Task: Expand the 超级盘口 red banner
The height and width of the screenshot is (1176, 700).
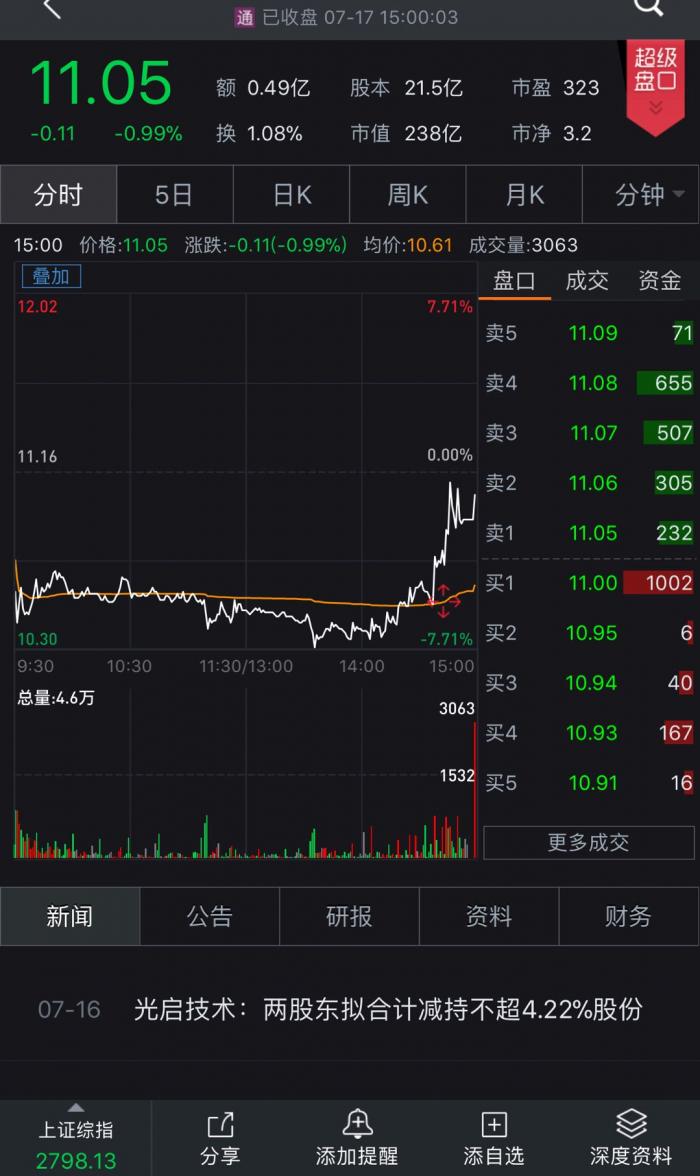Action: [656, 85]
